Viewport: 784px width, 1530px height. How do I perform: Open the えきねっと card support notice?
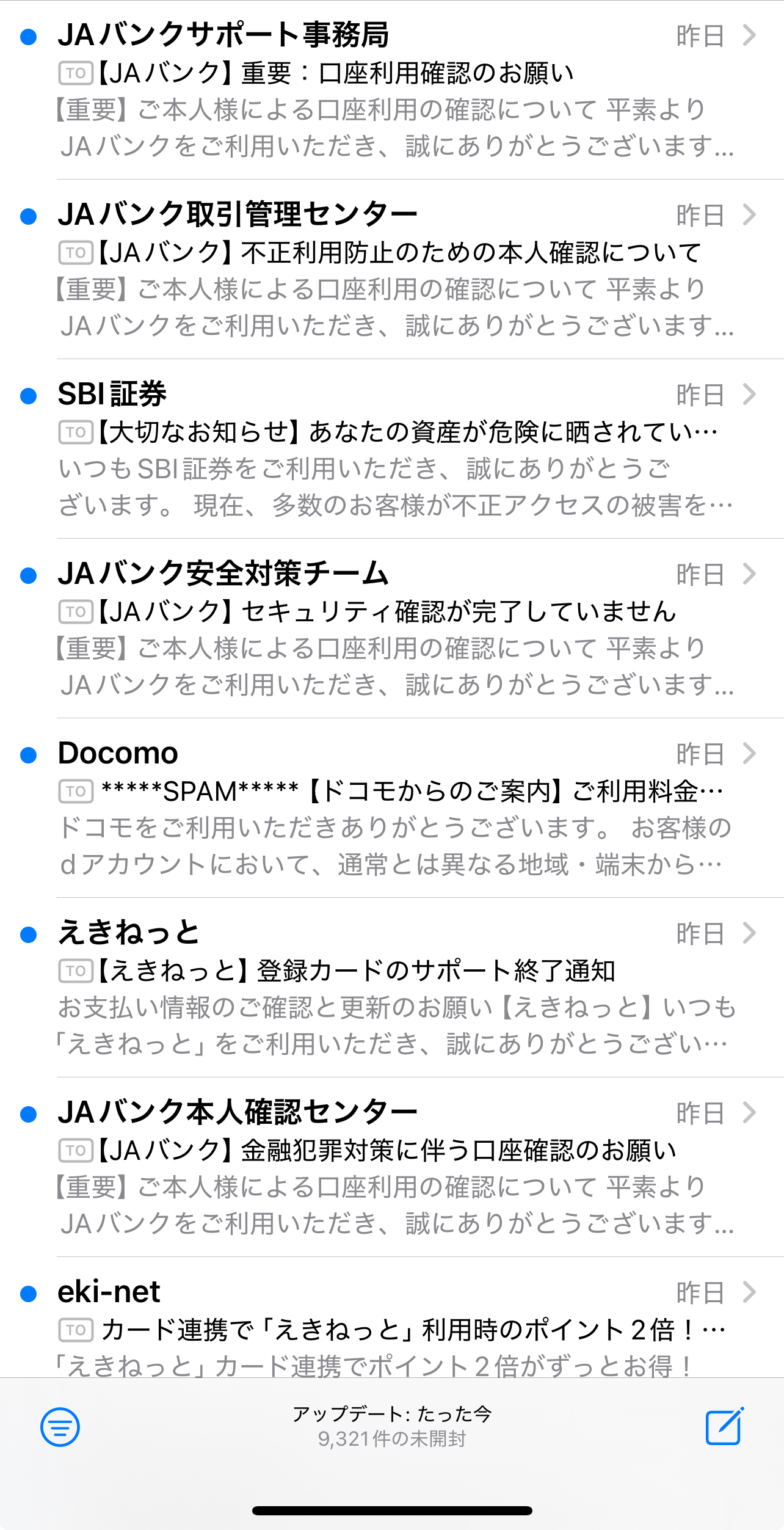click(392, 988)
